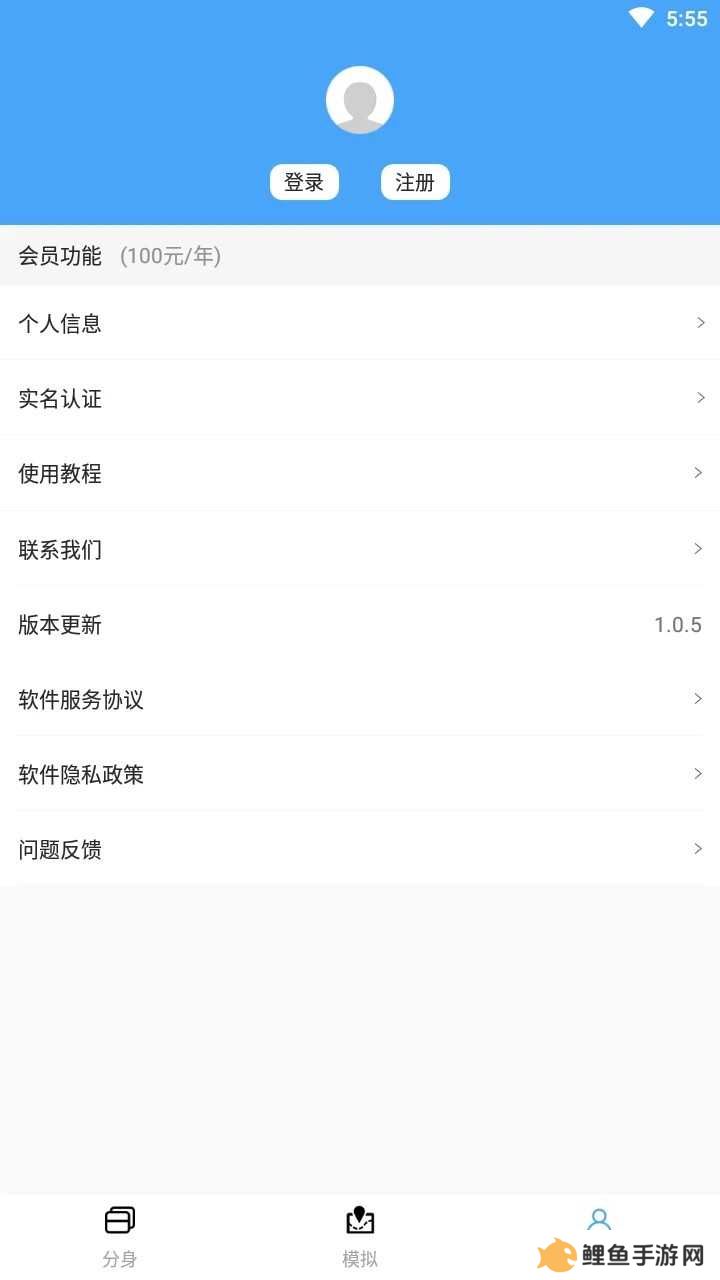Open 个人信息 personal info row
The height and width of the screenshot is (1280, 720).
(360, 323)
